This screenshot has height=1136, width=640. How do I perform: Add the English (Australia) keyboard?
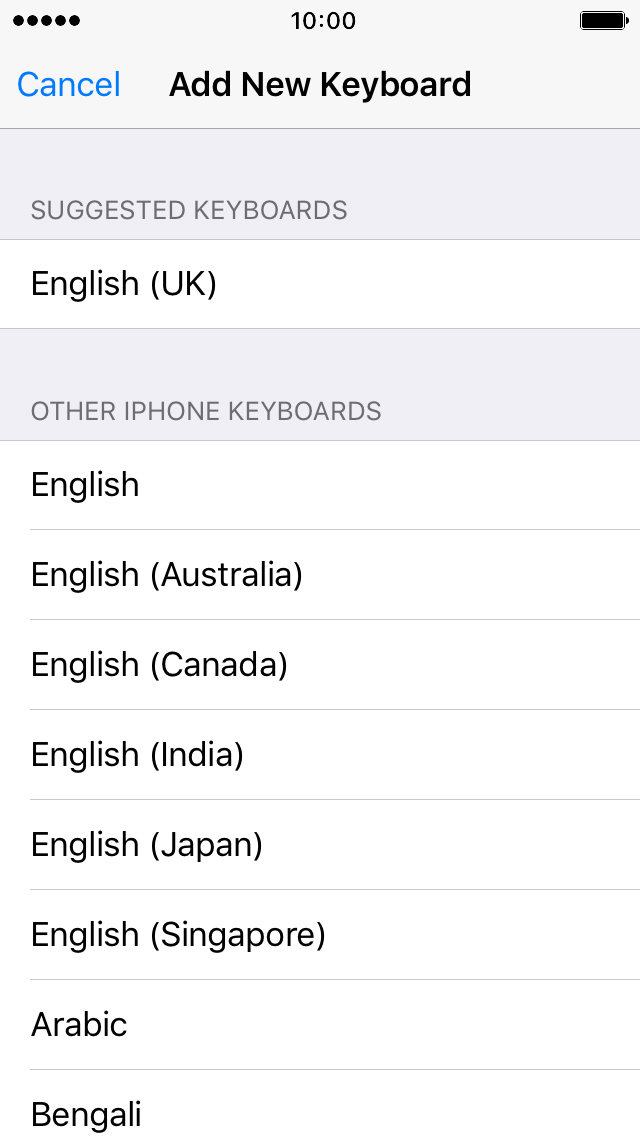[x=320, y=575]
